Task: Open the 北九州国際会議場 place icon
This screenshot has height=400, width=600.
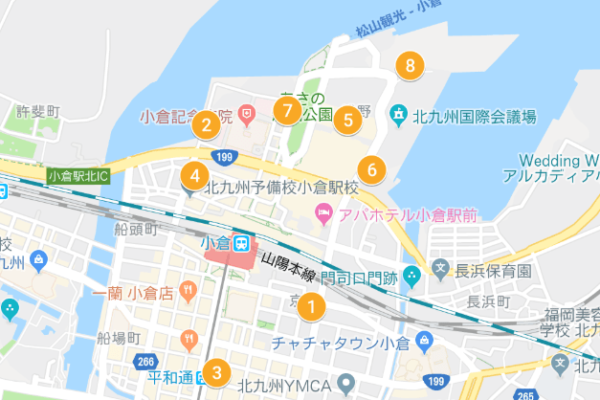Action: (x=400, y=116)
